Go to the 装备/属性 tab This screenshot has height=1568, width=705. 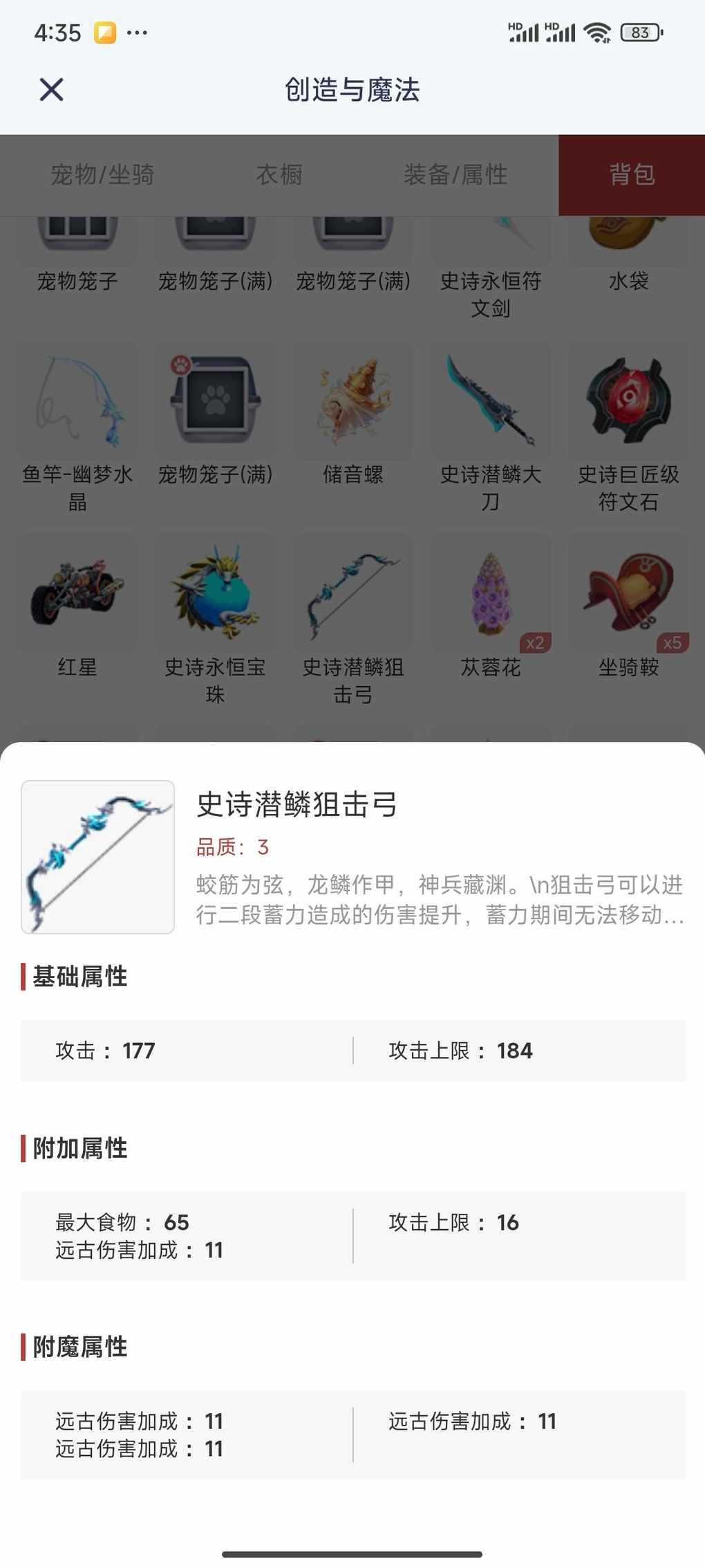pos(455,175)
